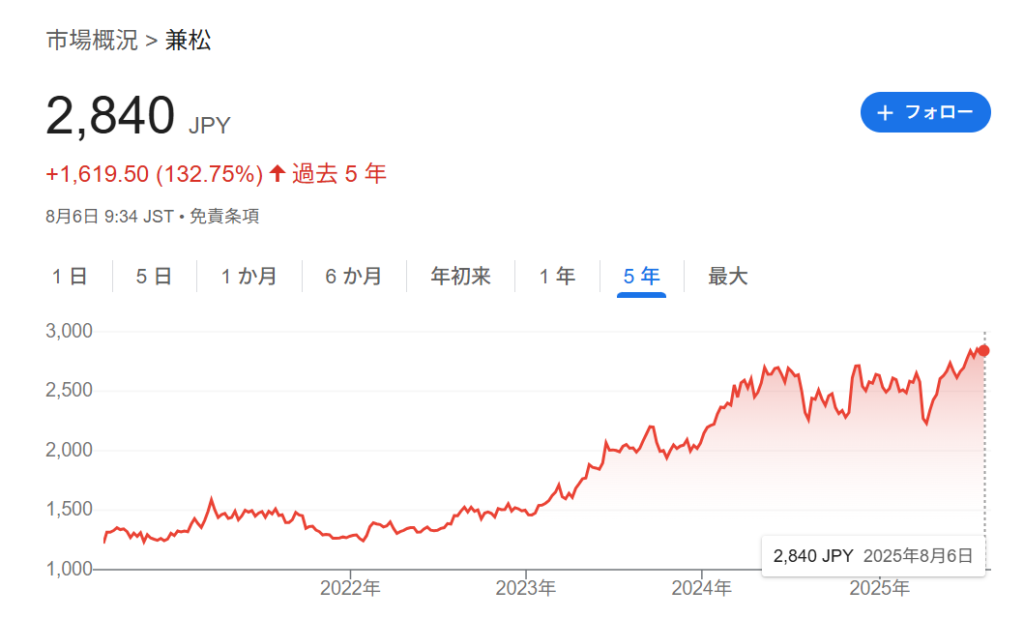Select the 1年 time range

557,277
